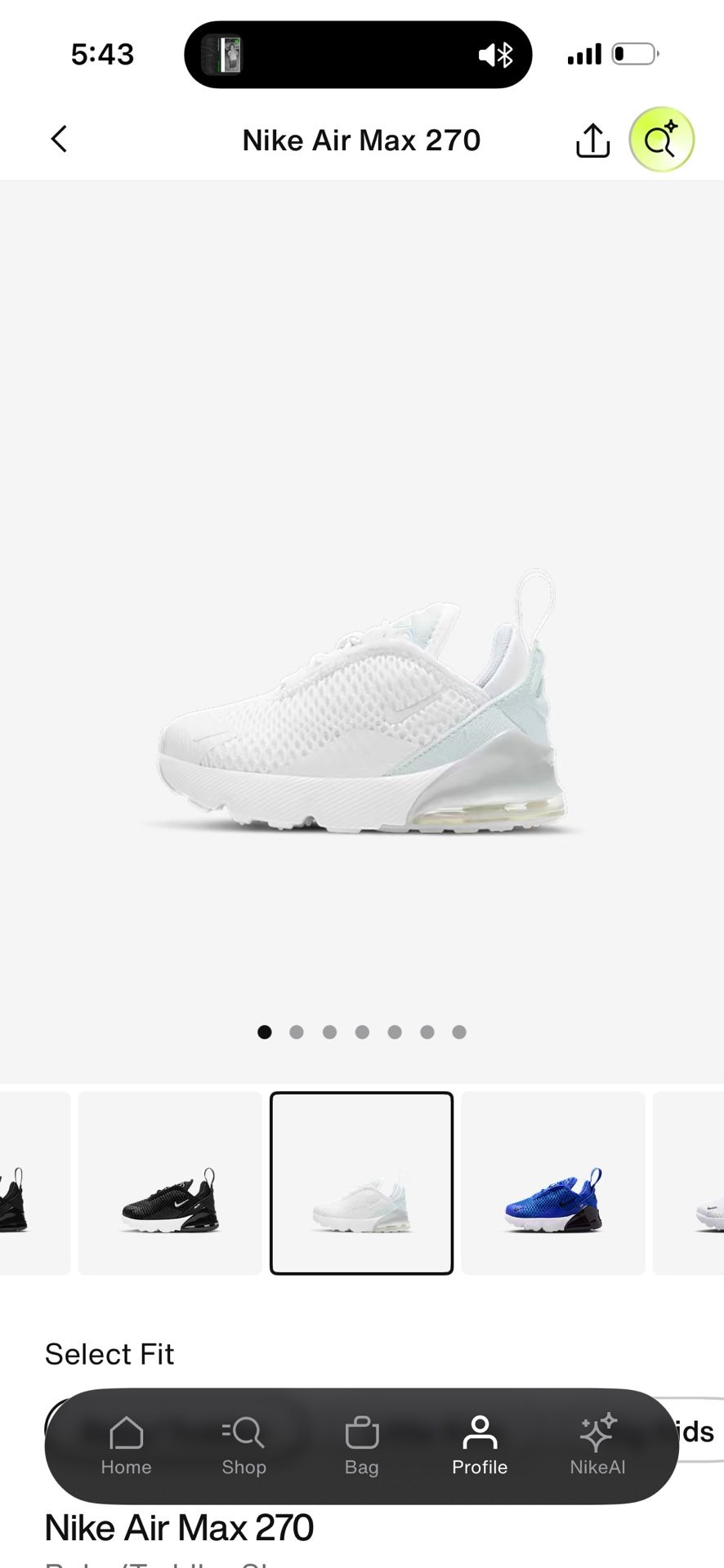Share the Nike Air Max 270 product
Screen dimensions: 724x1568
tap(592, 140)
